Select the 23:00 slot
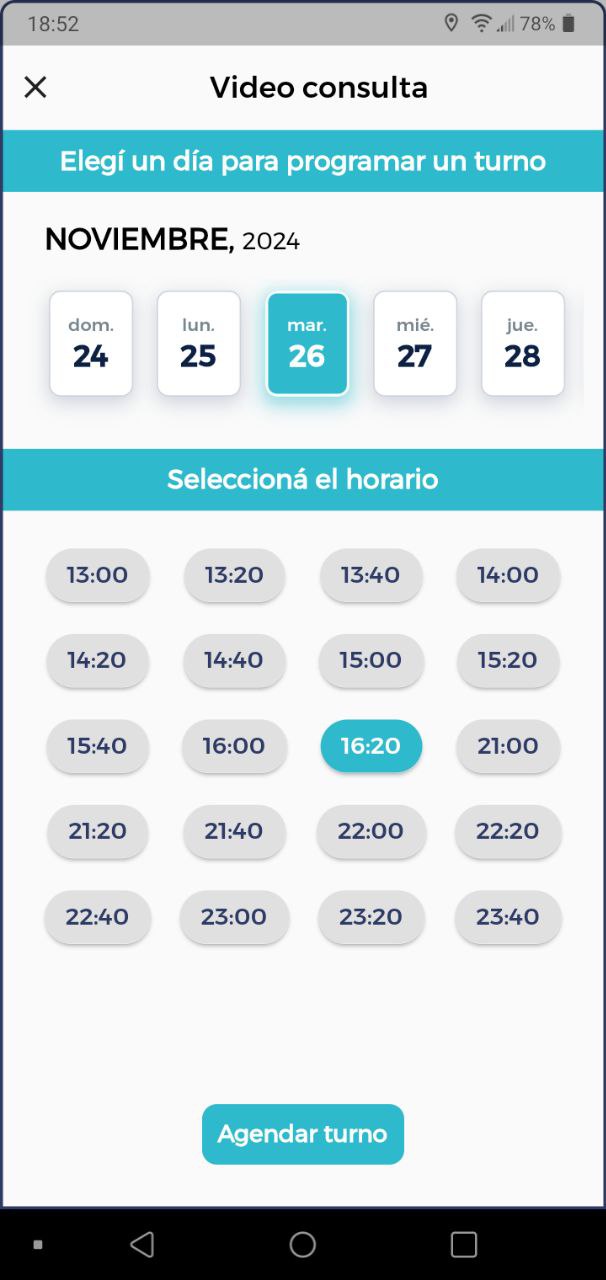This screenshot has width=606, height=1280. (234, 917)
